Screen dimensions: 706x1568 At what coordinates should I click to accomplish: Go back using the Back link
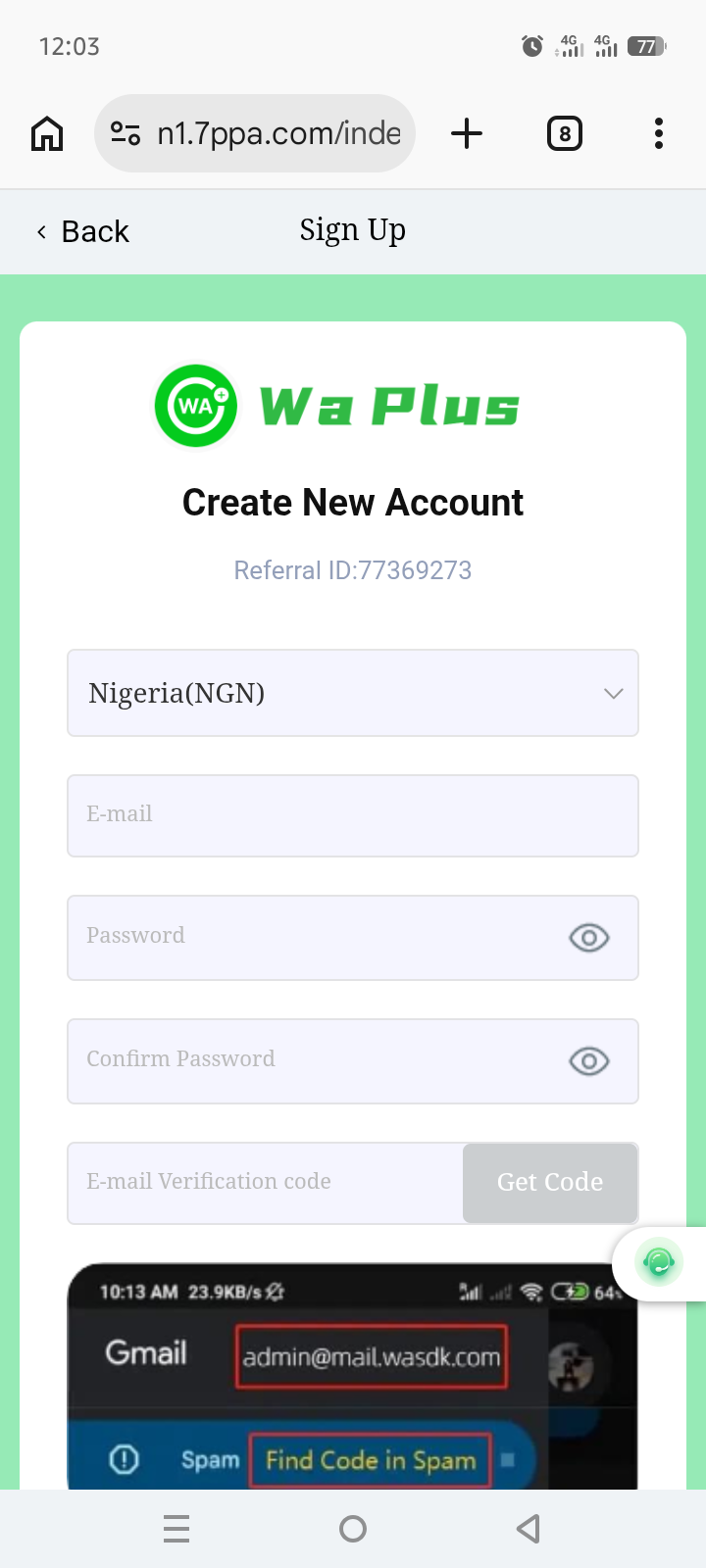(x=83, y=232)
